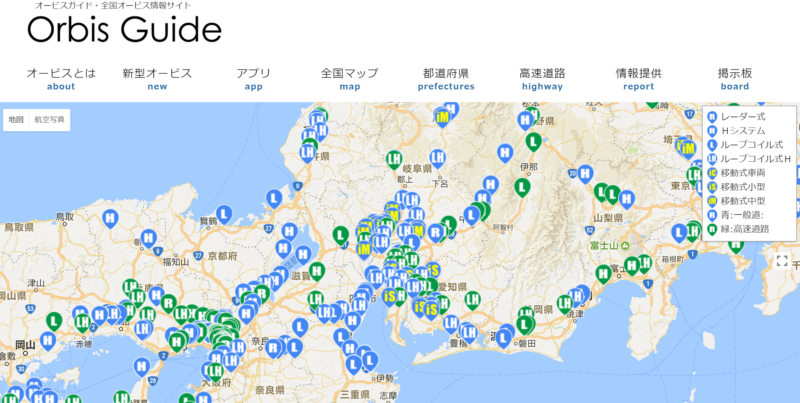800x403 pixels.
Task: Open 都道府県 prefectures list
Action: 446,78
